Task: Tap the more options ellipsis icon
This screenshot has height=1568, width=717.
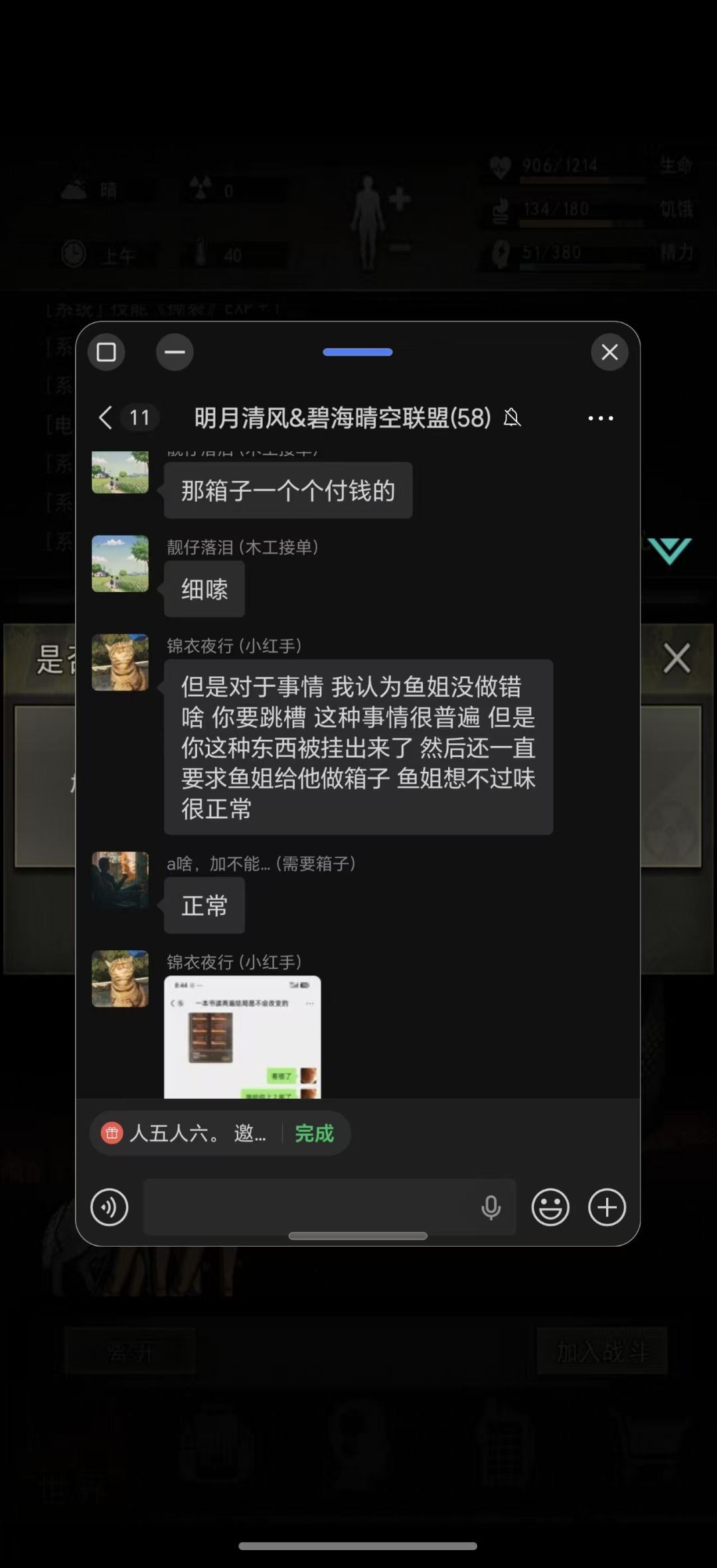Action: click(599, 418)
